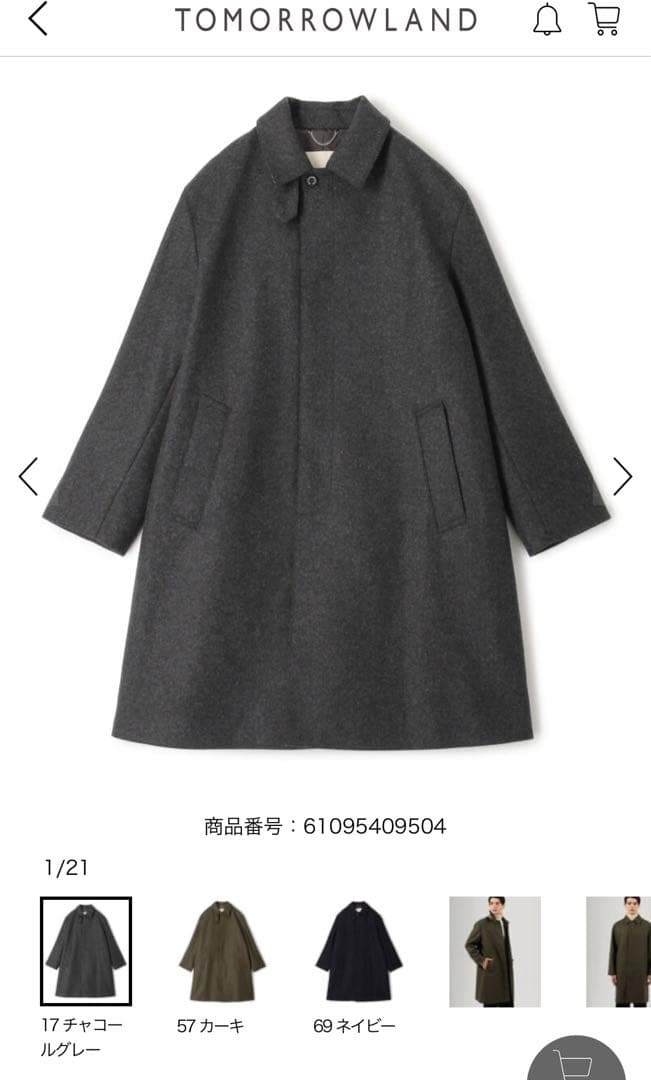The height and width of the screenshot is (1080, 651).
Task: Show the next product image
Action: [x=622, y=476]
